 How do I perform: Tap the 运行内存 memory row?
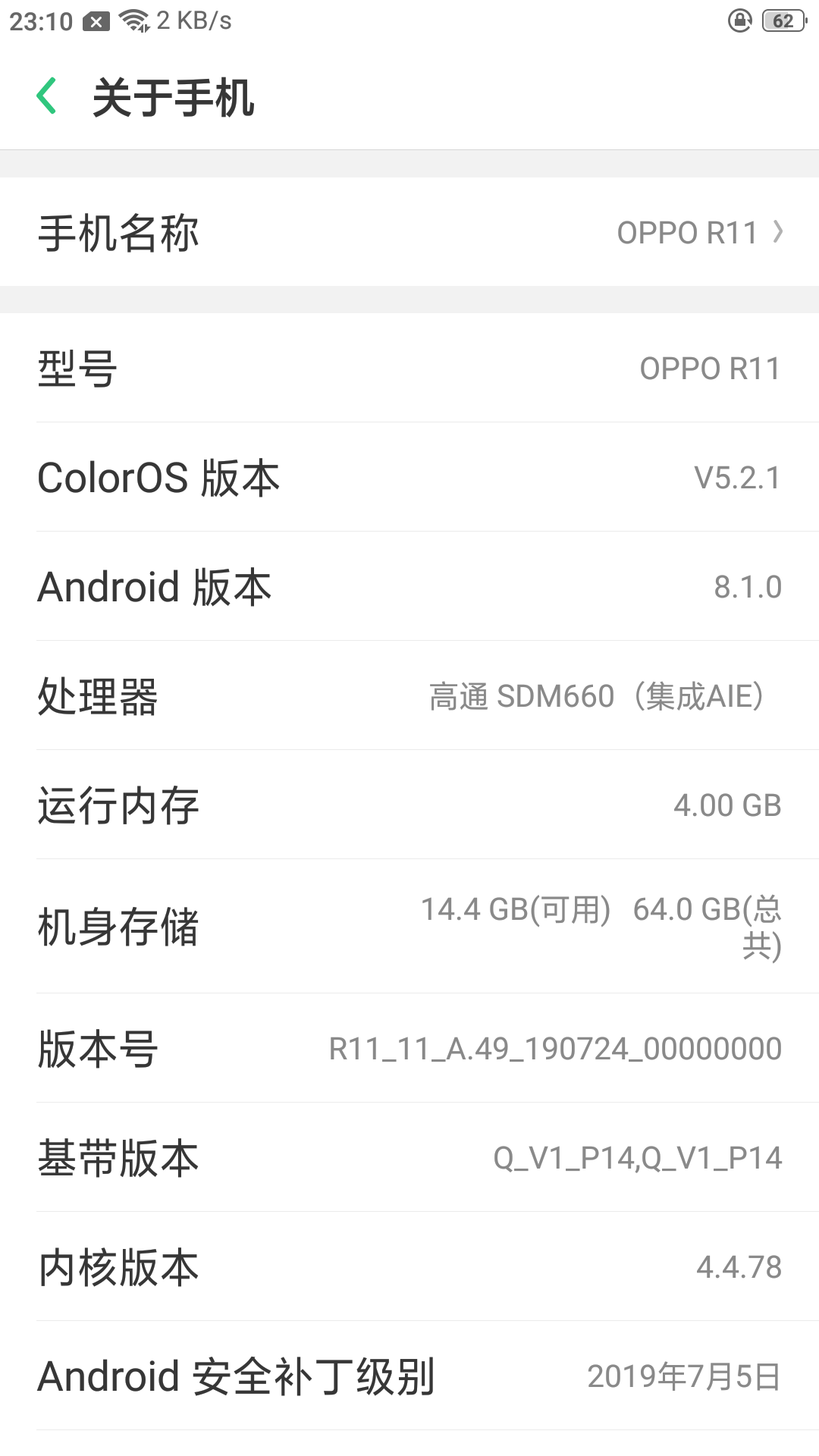(409, 805)
